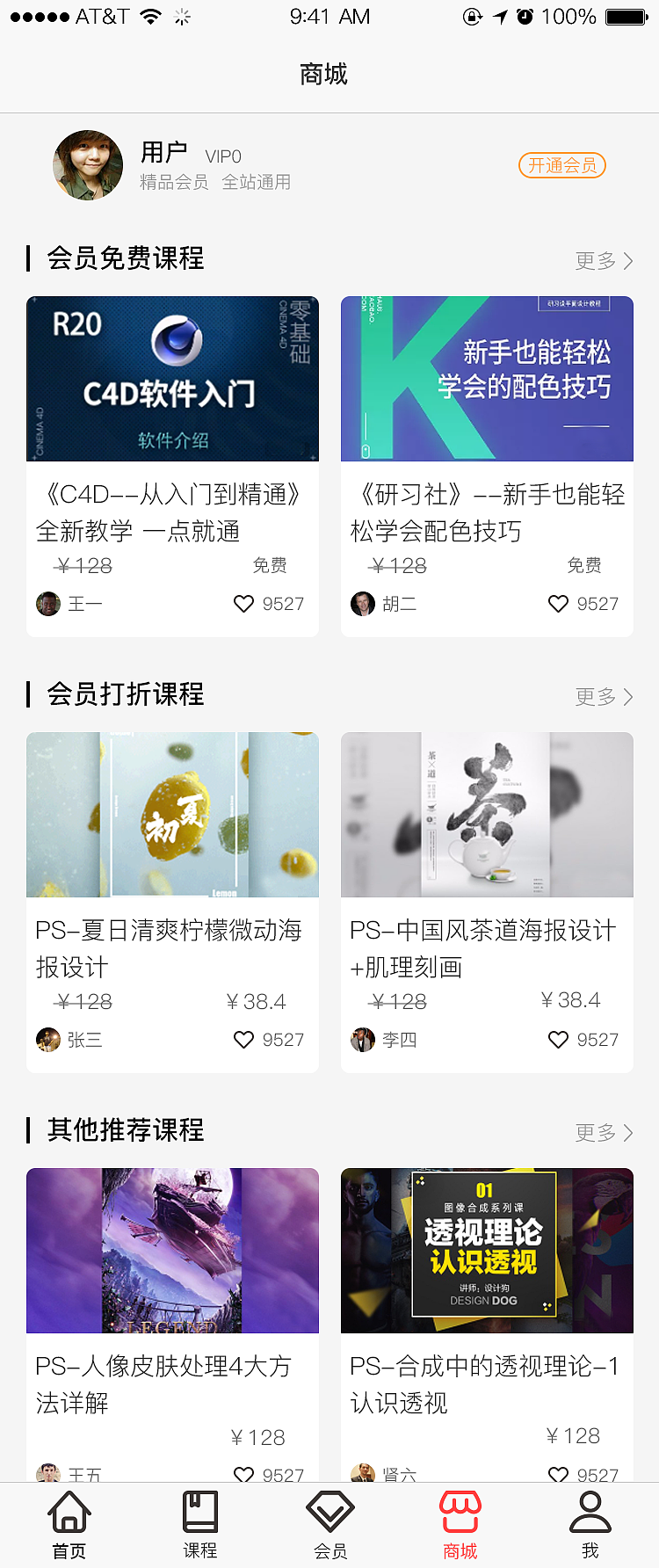659x1568 pixels.
Task: Click the 商城 shop icon in bottom navigation
Action: (x=460, y=1511)
